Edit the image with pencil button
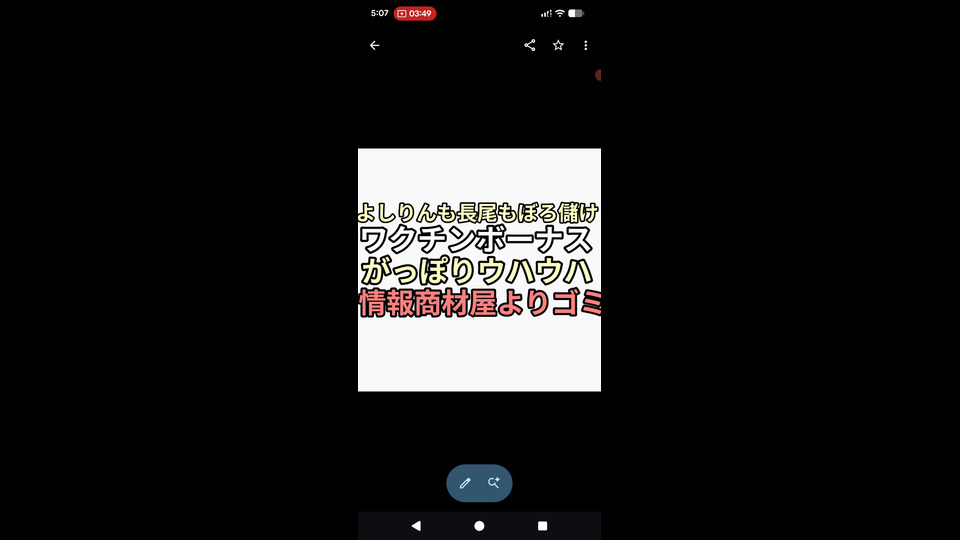960x540 pixels. click(x=465, y=483)
